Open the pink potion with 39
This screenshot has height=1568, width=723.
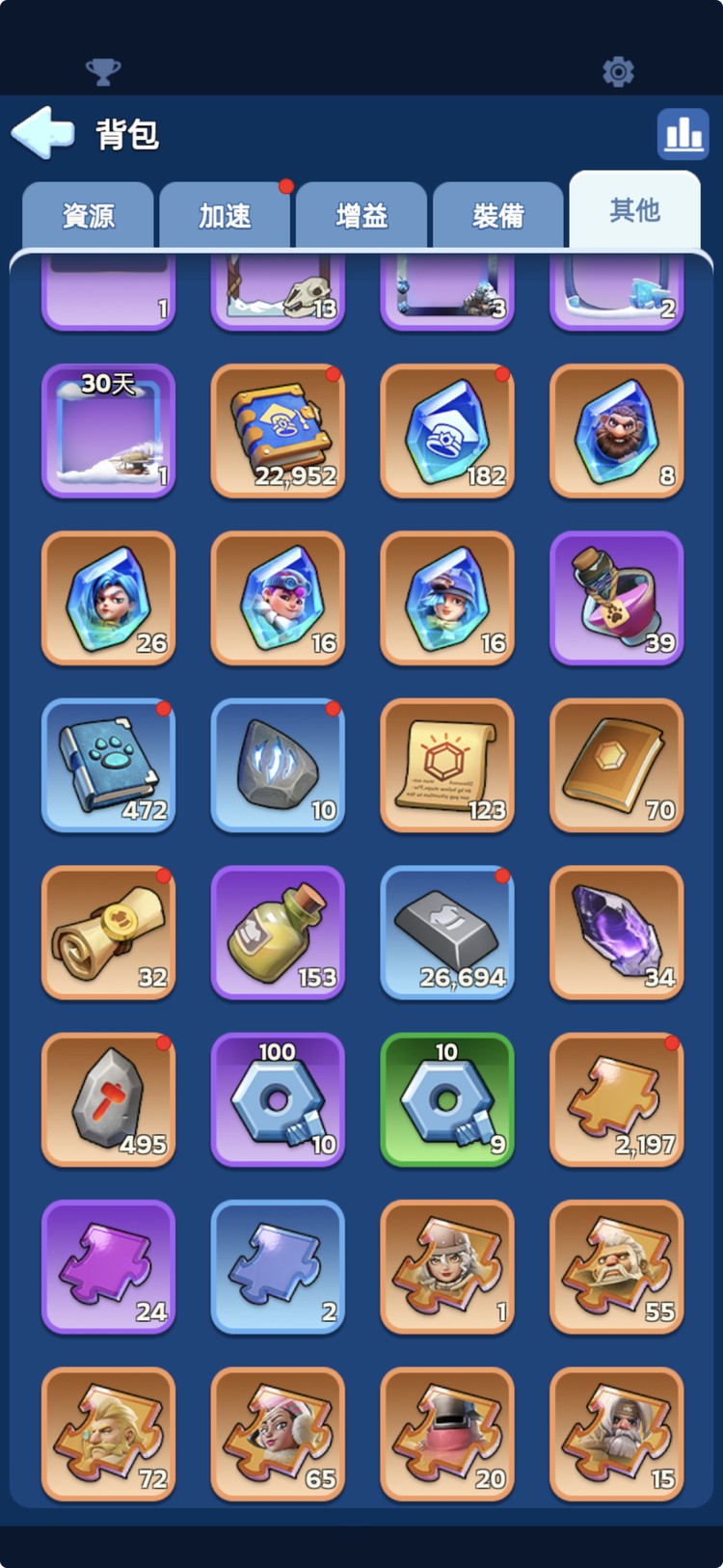pyautogui.click(x=617, y=598)
